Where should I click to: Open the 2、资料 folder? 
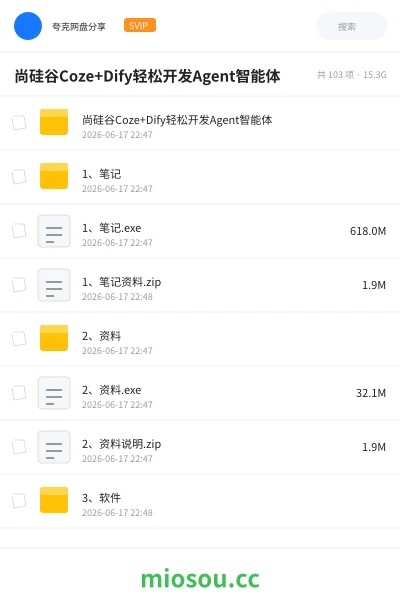tap(200, 339)
